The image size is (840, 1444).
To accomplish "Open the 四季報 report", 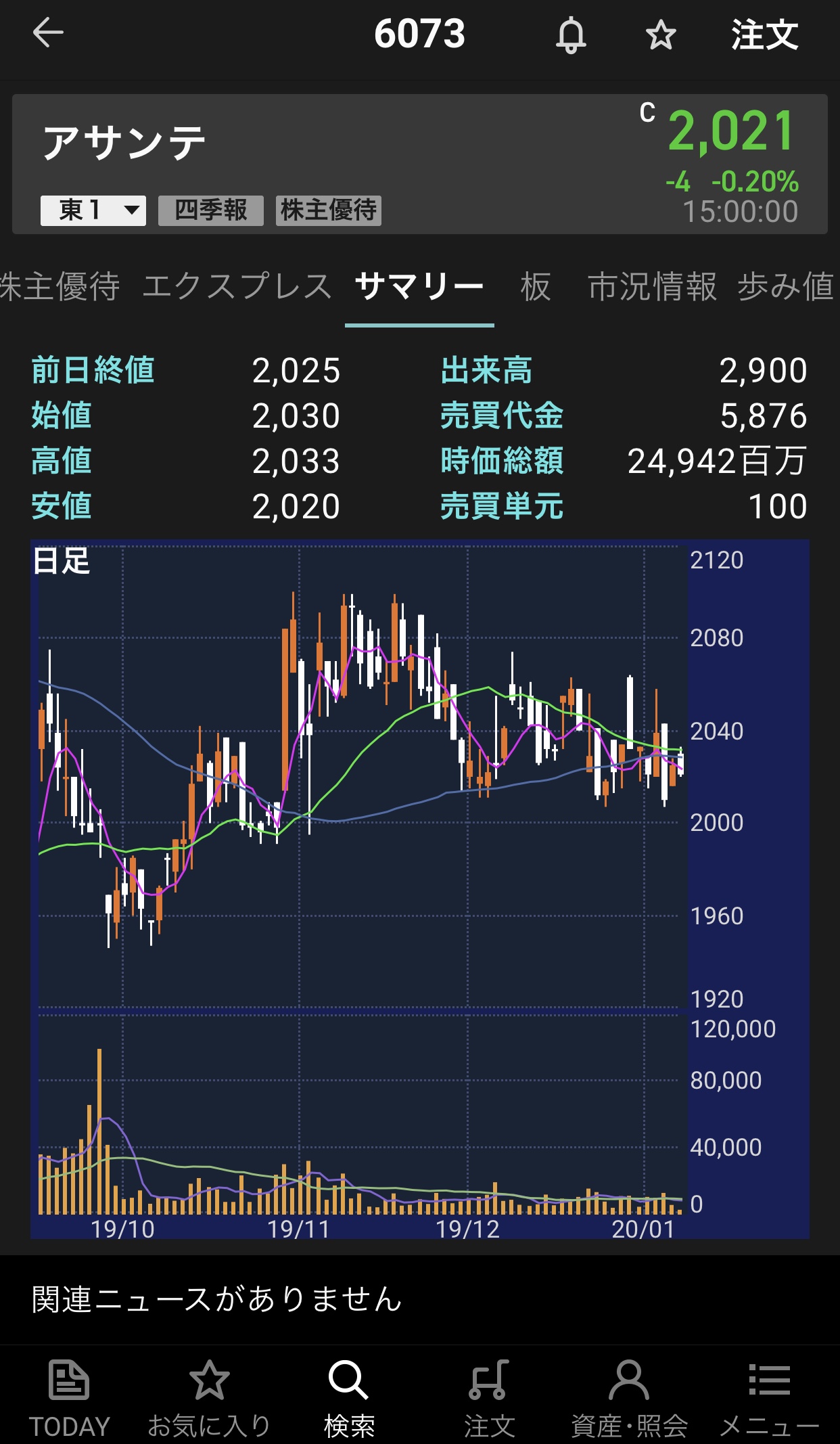I will click(x=210, y=210).
